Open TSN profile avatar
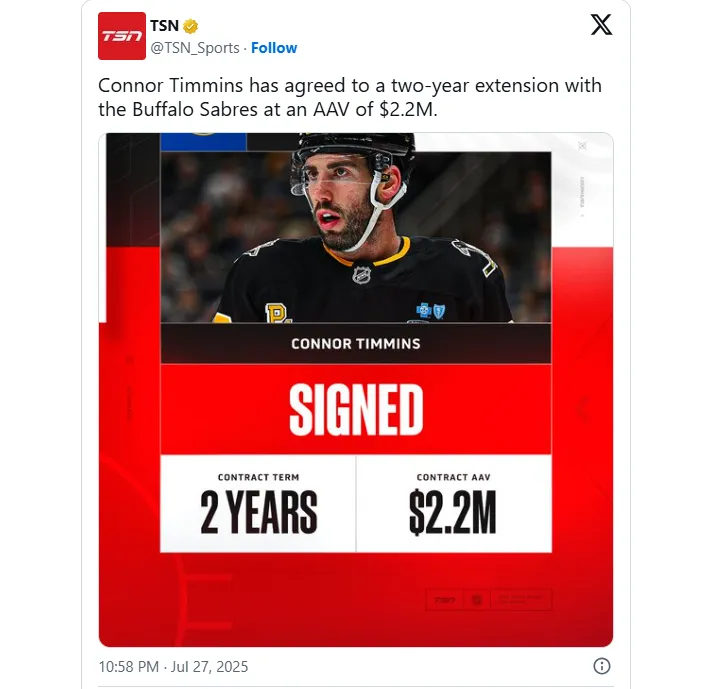The image size is (710, 689). click(122, 37)
